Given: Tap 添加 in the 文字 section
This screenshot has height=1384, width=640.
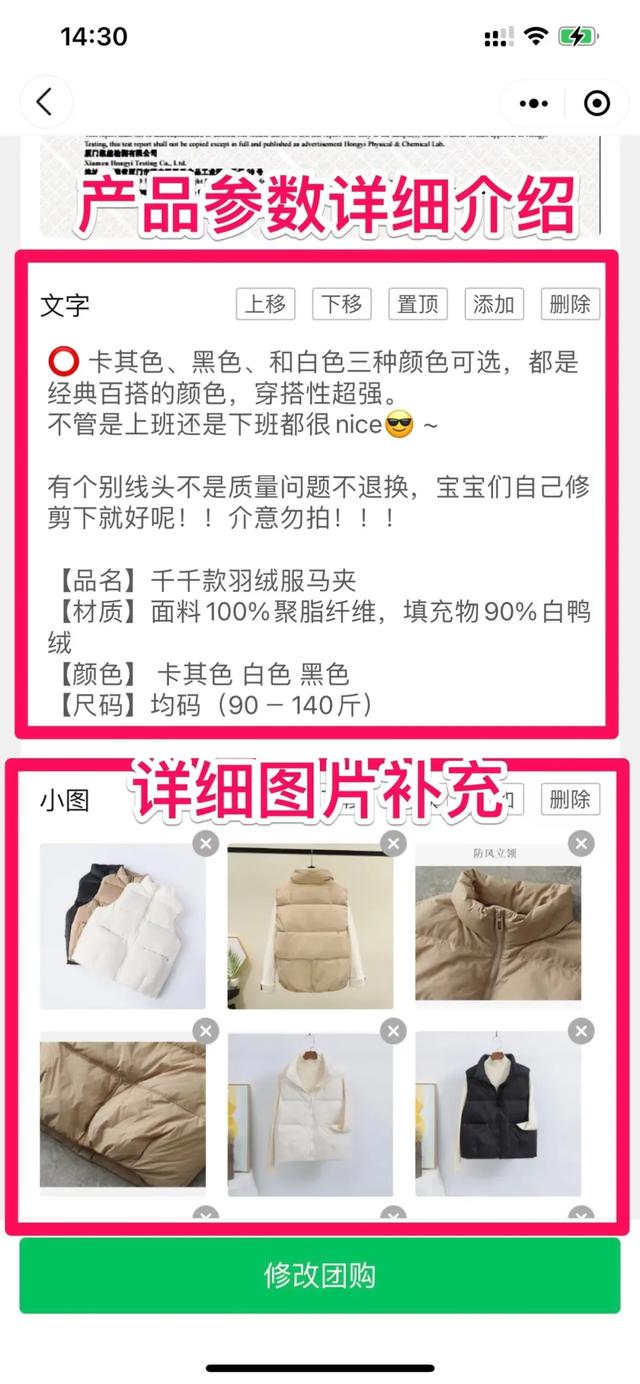Looking at the screenshot, I should [493, 304].
